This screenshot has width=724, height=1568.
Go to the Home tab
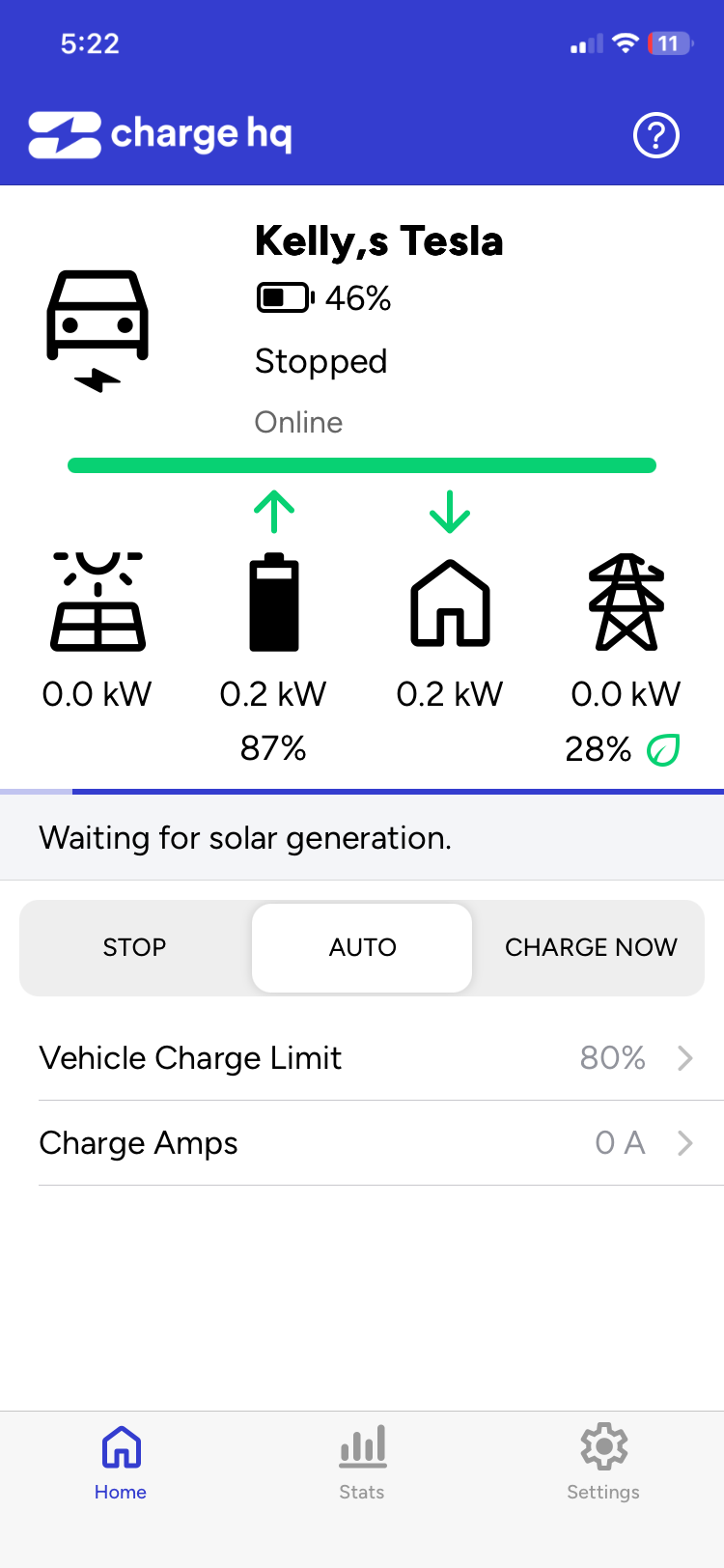tap(121, 1463)
